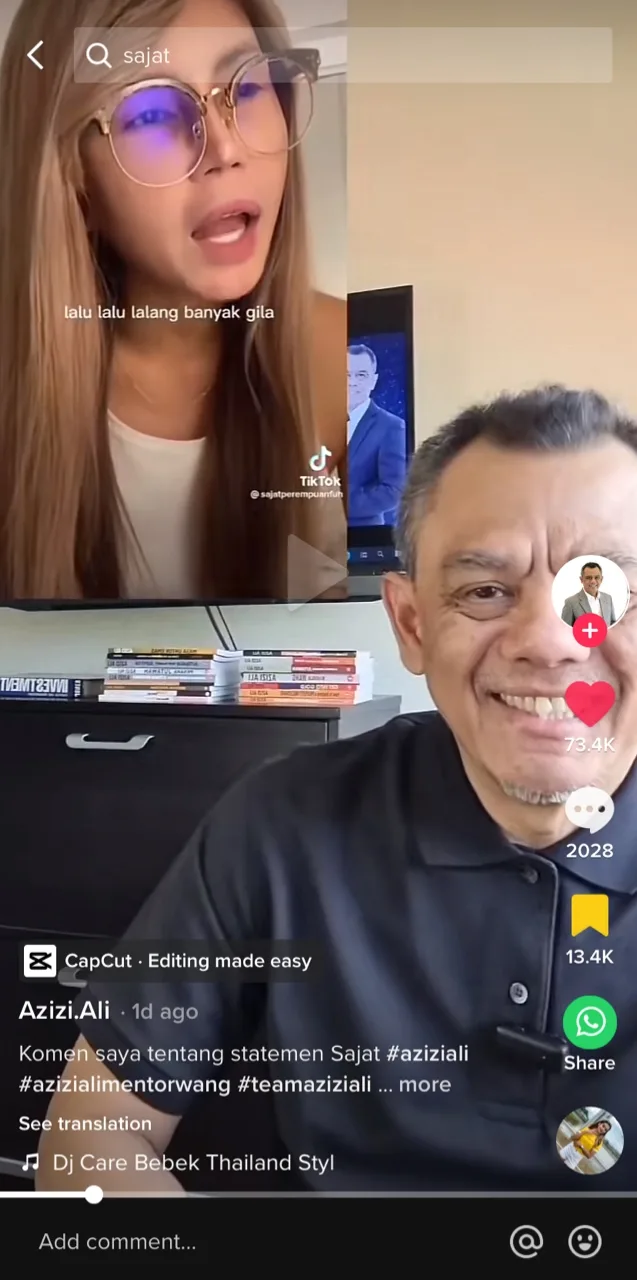Go back using the arrow icon

[x=35, y=55]
